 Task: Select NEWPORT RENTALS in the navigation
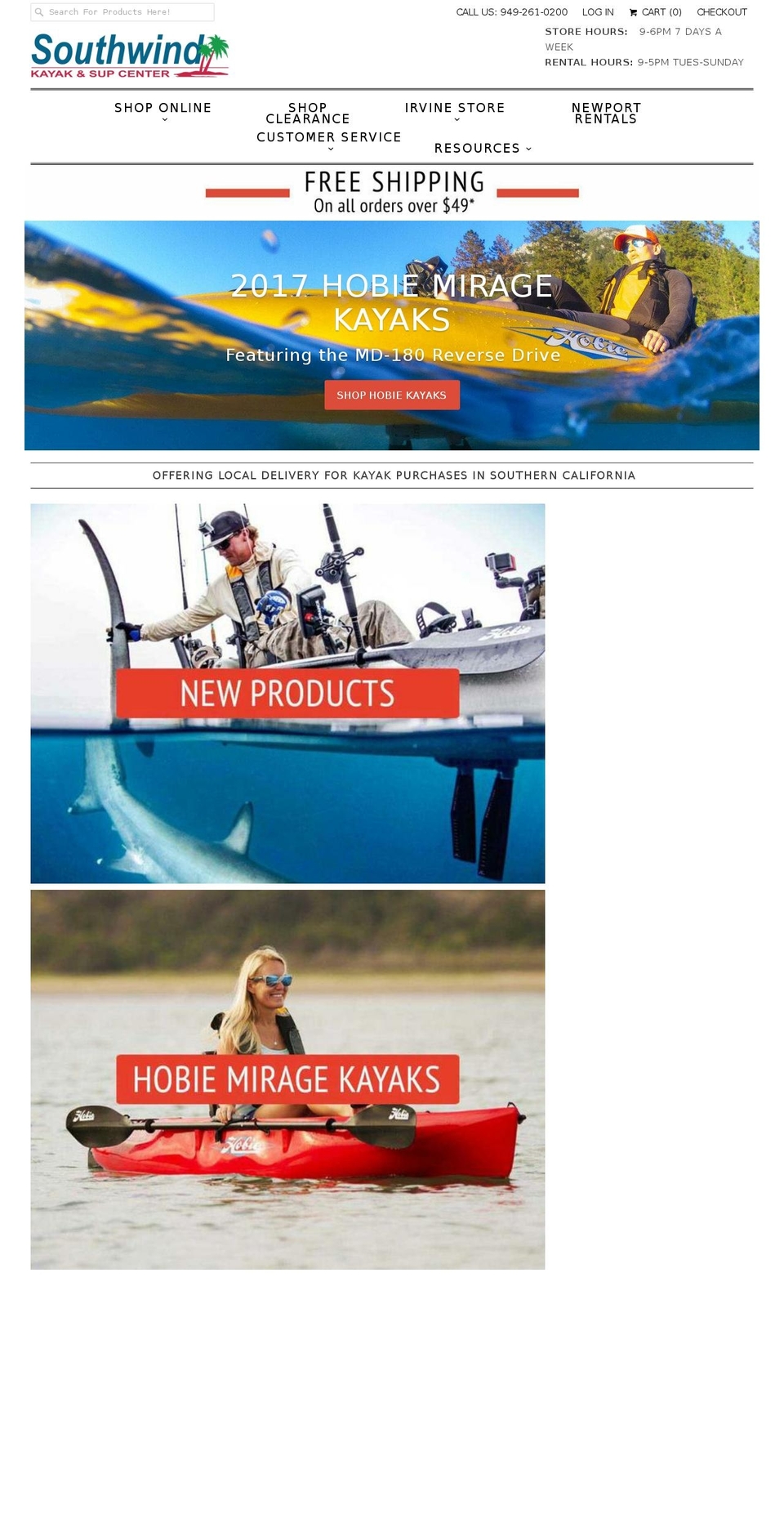pyautogui.click(x=607, y=113)
